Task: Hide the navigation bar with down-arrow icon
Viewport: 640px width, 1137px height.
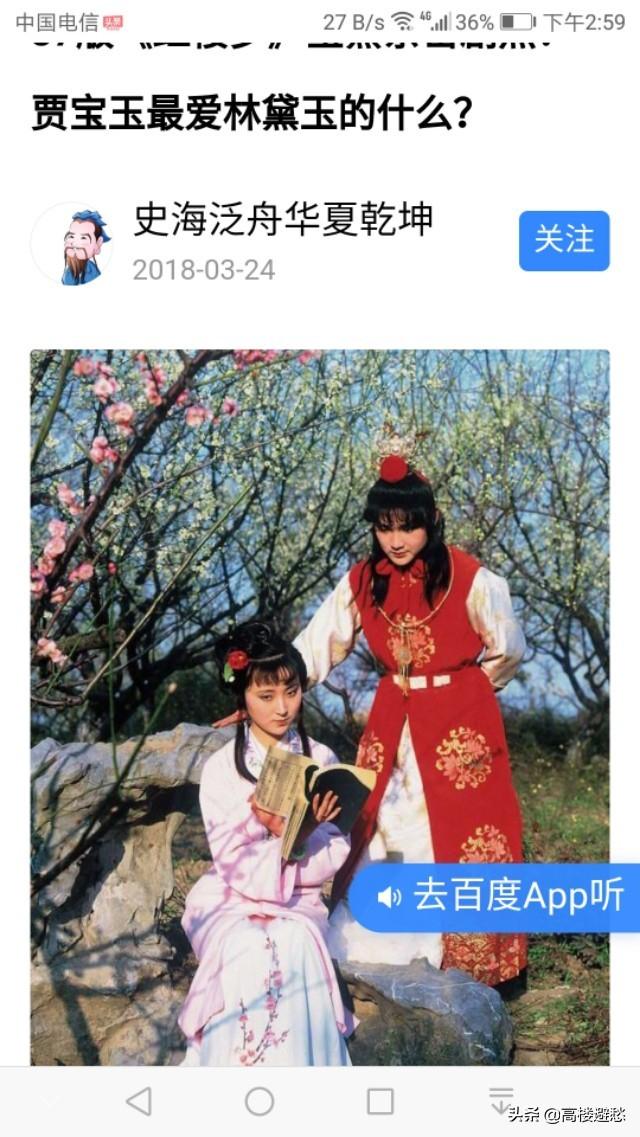Action: pyautogui.click(x=501, y=1101)
